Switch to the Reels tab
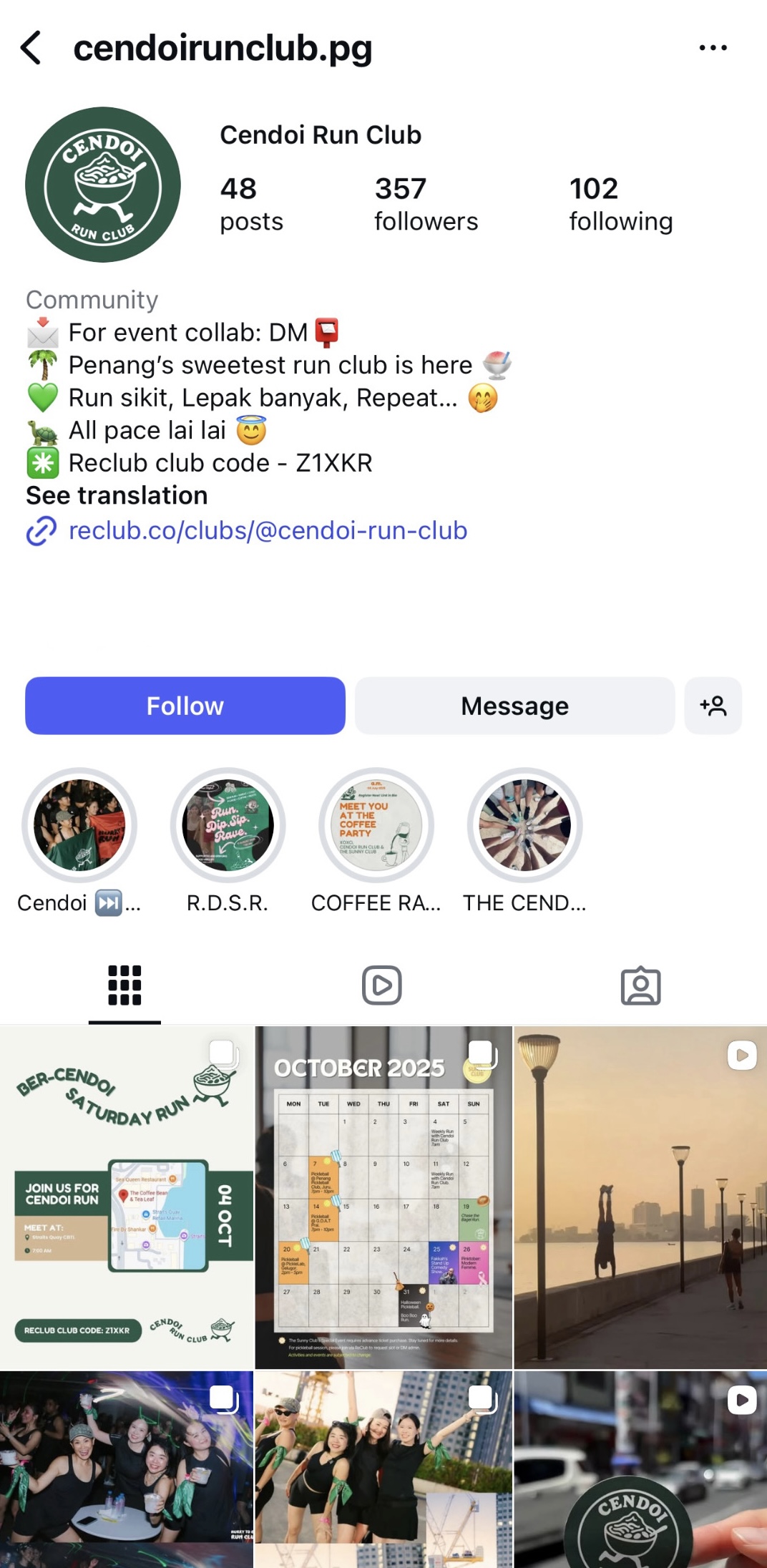 [382, 985]
